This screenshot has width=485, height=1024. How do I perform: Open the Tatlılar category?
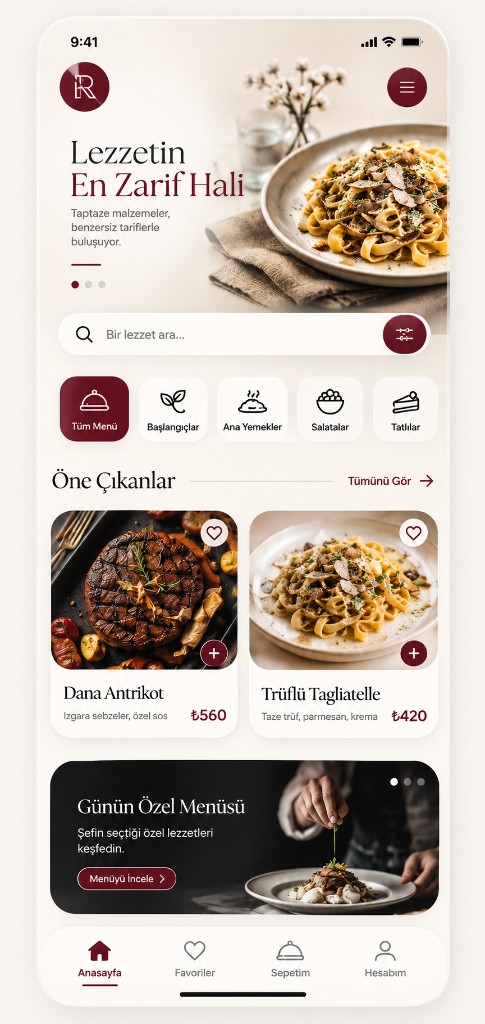pos(405,409)
